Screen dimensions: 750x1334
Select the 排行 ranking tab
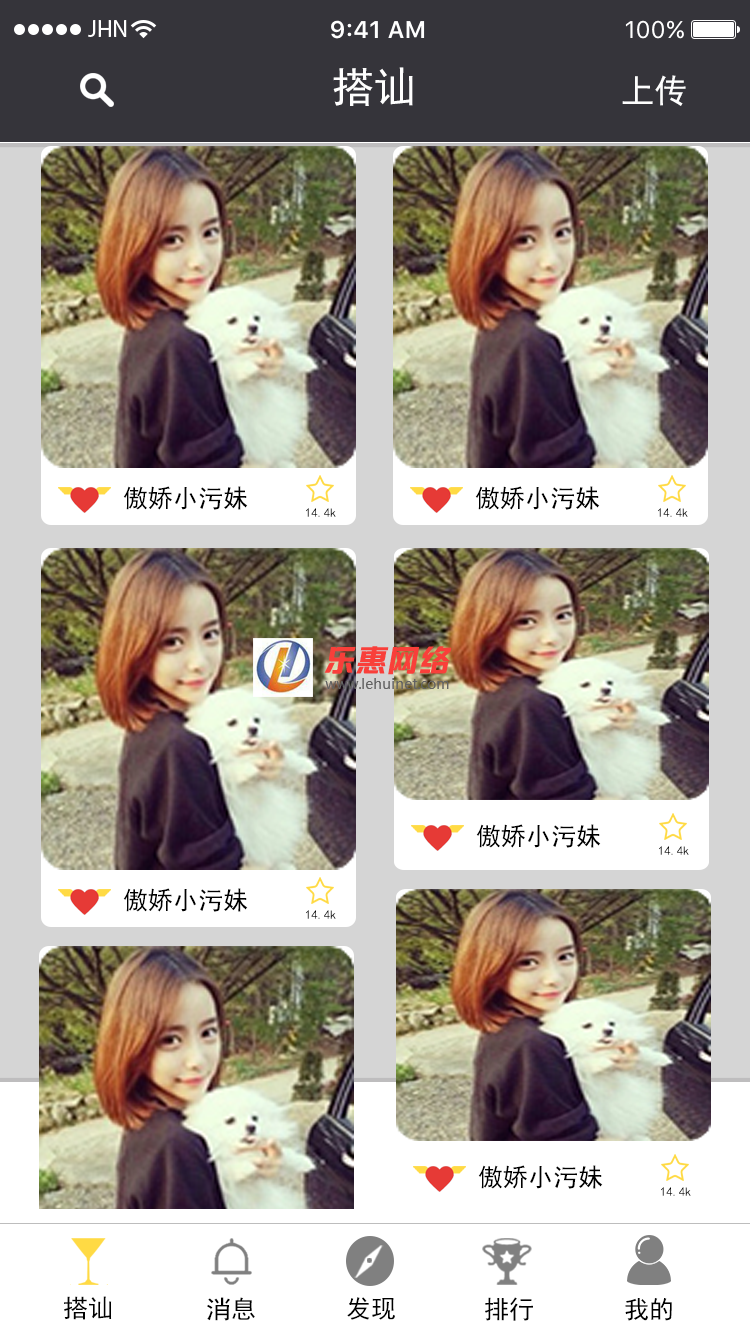[x=508, y=1279]
